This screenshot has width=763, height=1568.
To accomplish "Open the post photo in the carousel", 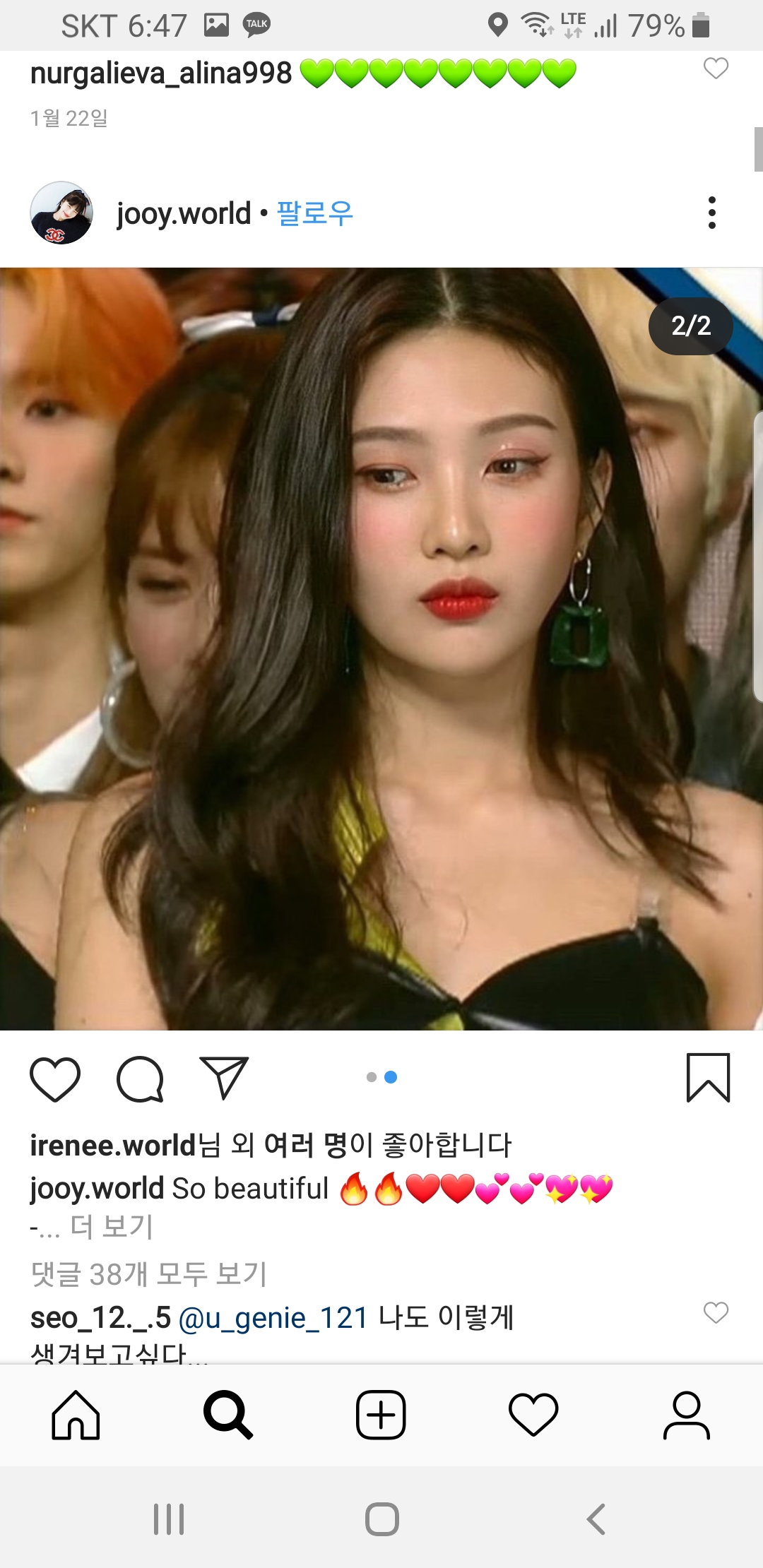I will click(x=381, y=648).
